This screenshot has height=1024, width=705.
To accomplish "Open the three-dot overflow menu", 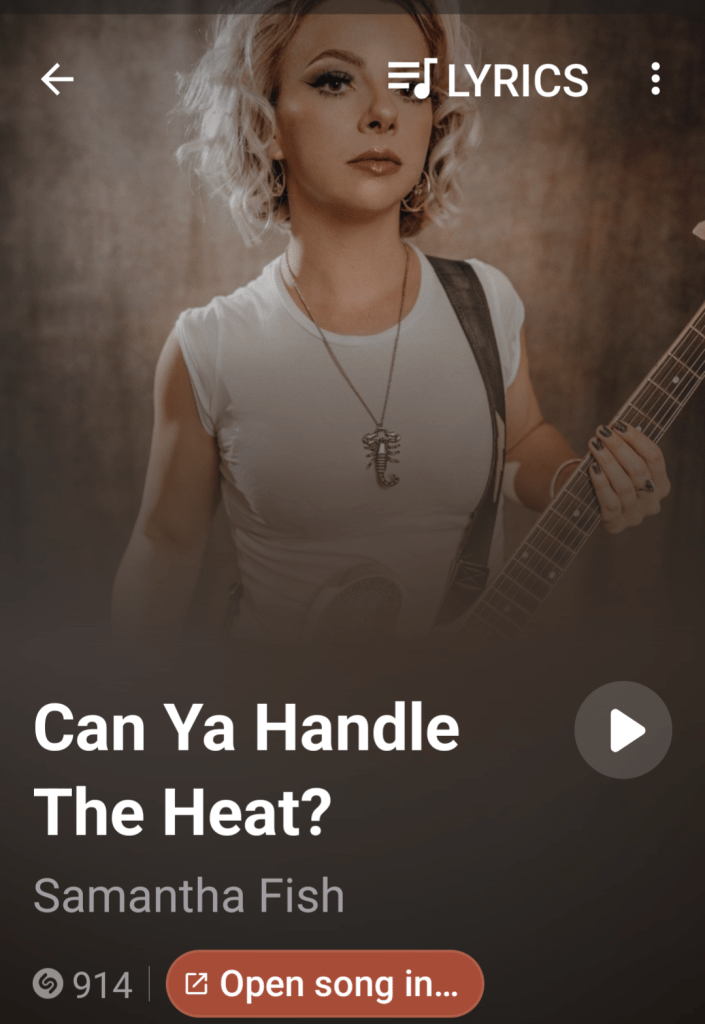I will coord(655,79).
